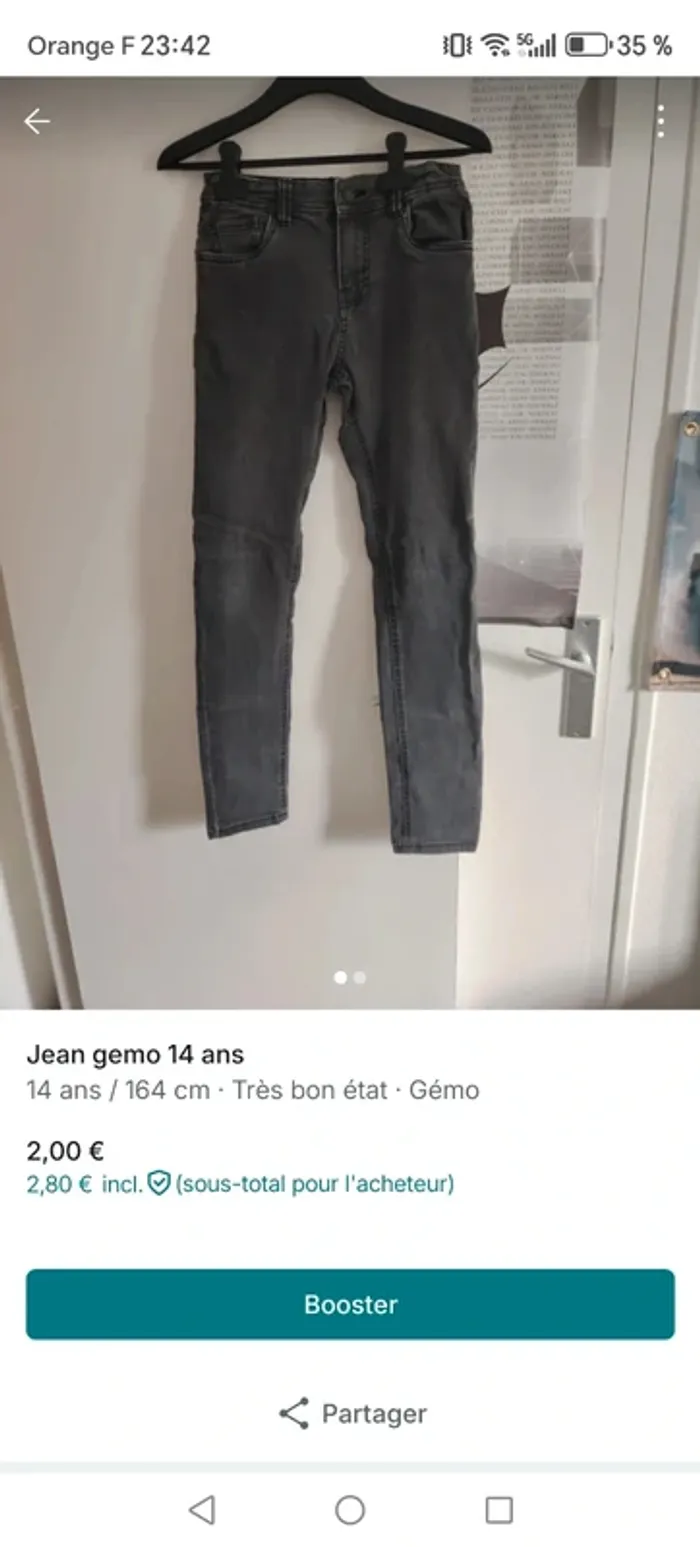Tap the system back button

coord(202,1509)
